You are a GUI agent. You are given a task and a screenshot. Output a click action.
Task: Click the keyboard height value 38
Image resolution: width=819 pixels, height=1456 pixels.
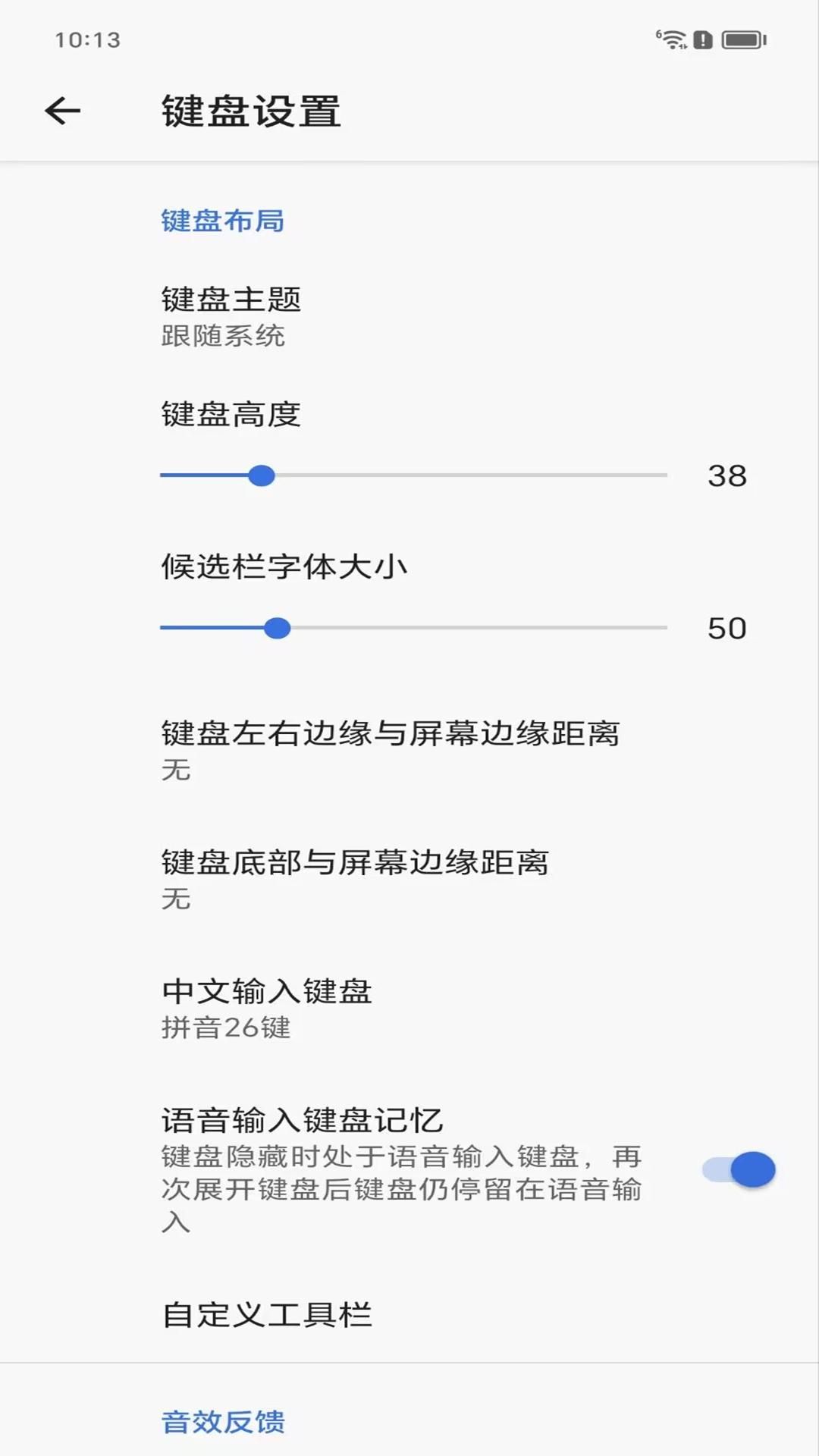(x=726, y=476)
